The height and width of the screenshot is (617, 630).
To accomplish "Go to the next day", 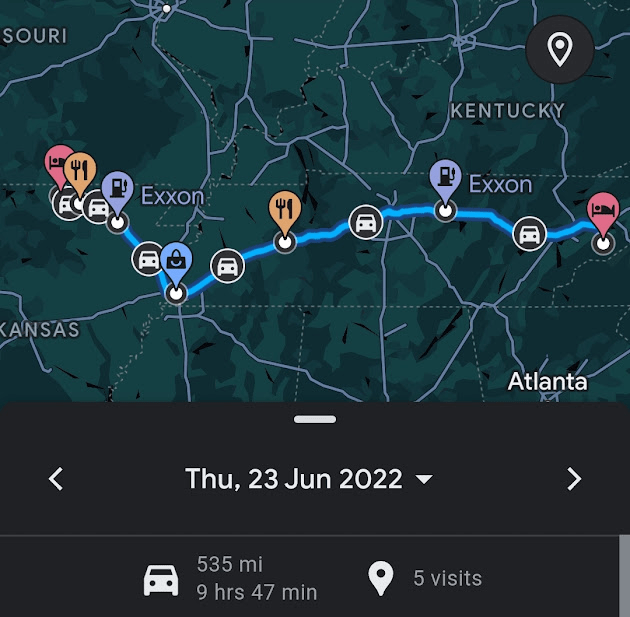I will click(574, 479).
